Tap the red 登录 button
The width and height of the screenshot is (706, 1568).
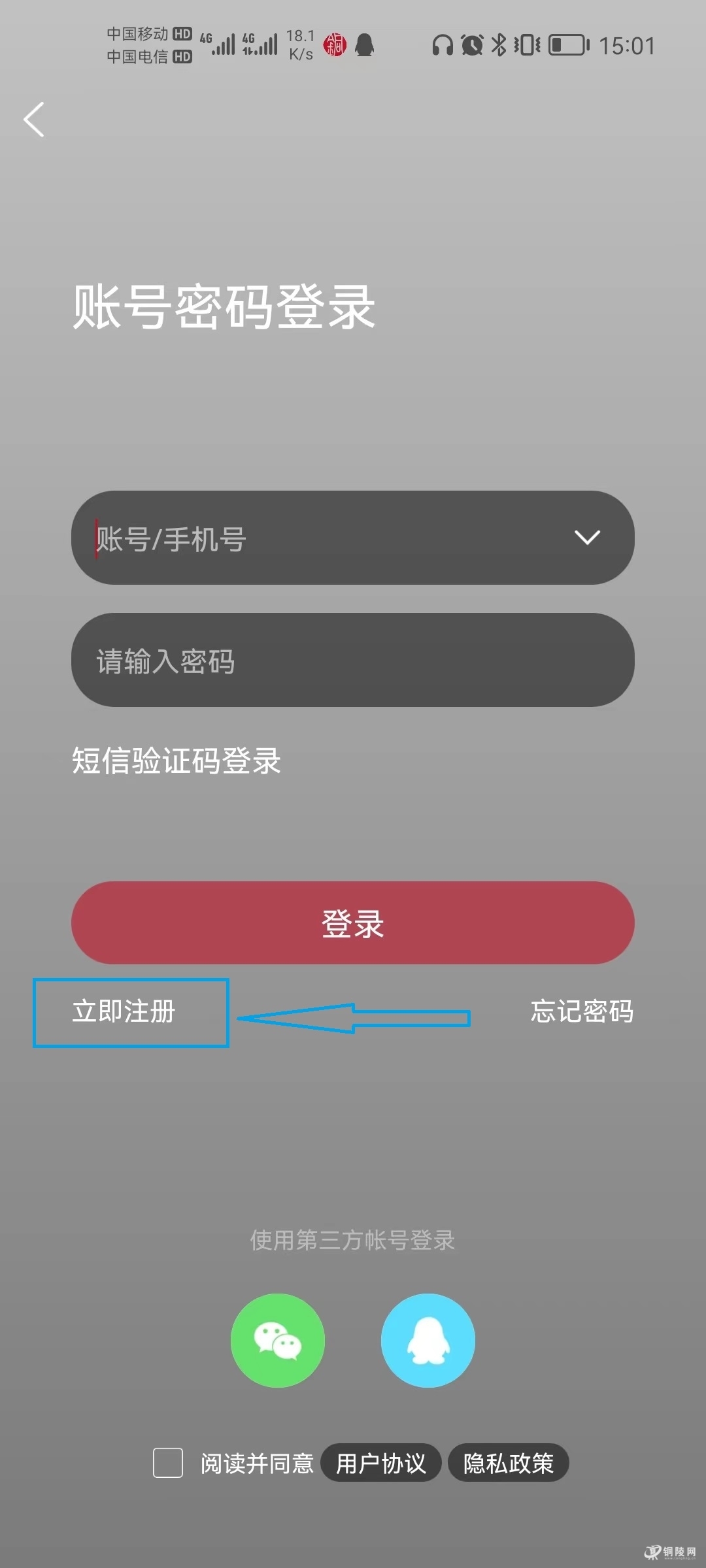click(x=352, y=923)
